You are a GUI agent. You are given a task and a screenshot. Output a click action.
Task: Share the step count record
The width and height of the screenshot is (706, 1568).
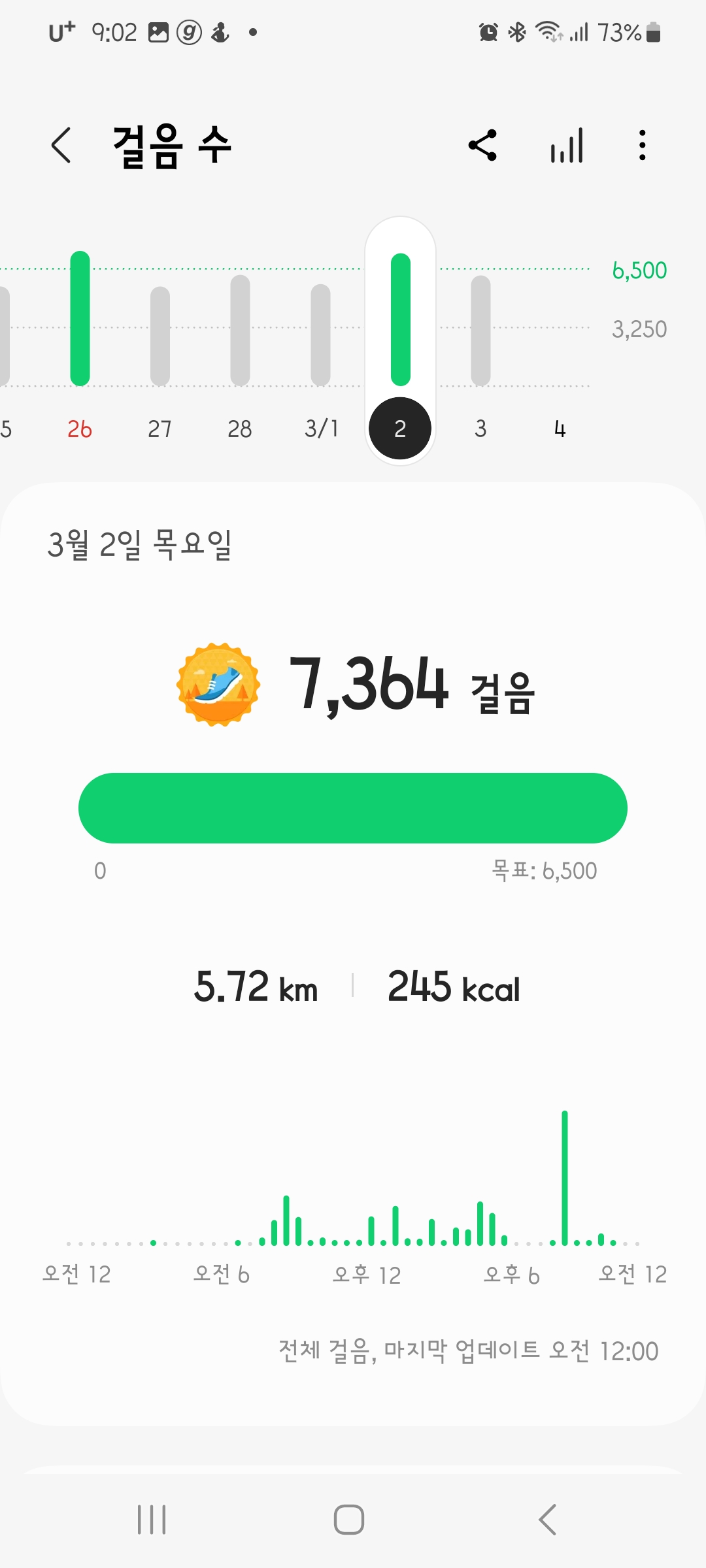coord(483,145)
